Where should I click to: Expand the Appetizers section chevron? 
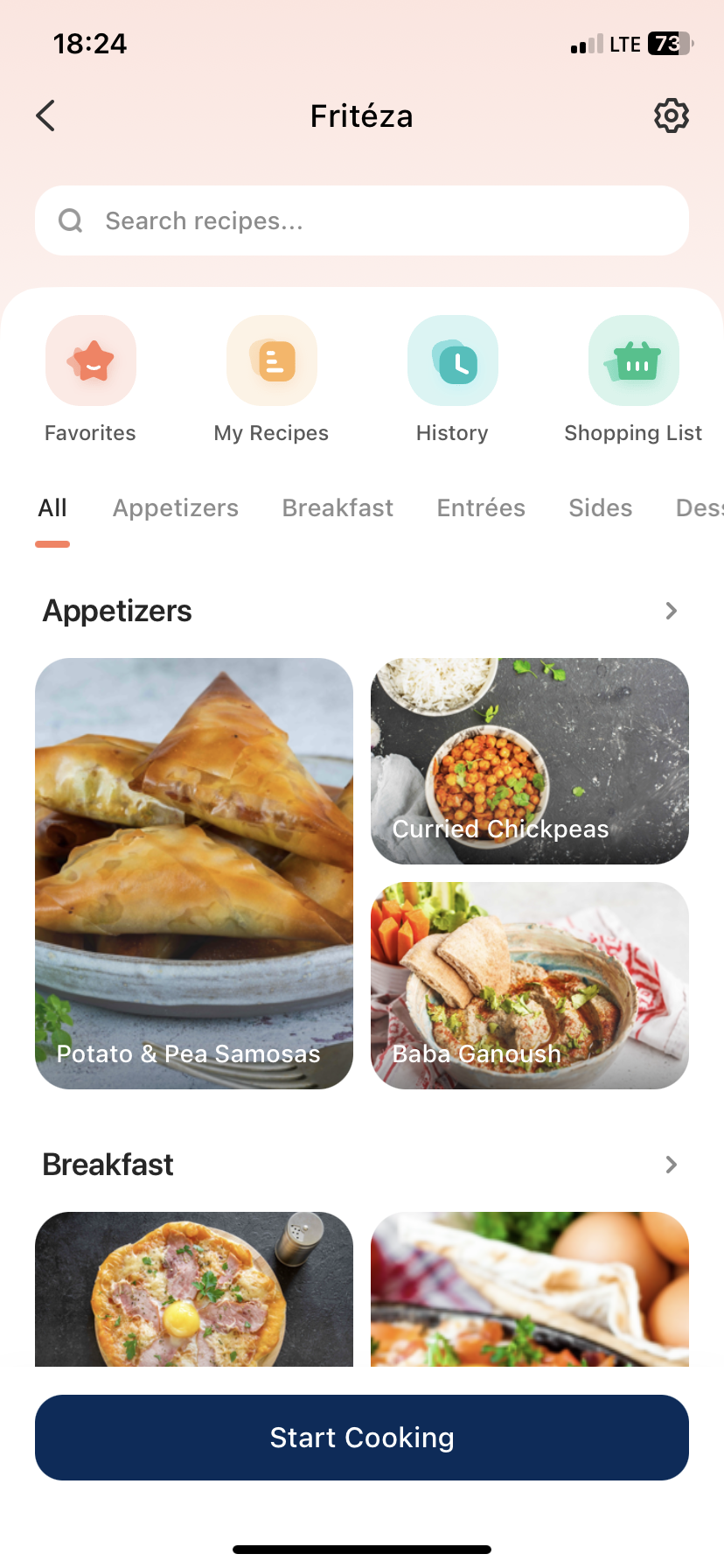coord(671,611)
